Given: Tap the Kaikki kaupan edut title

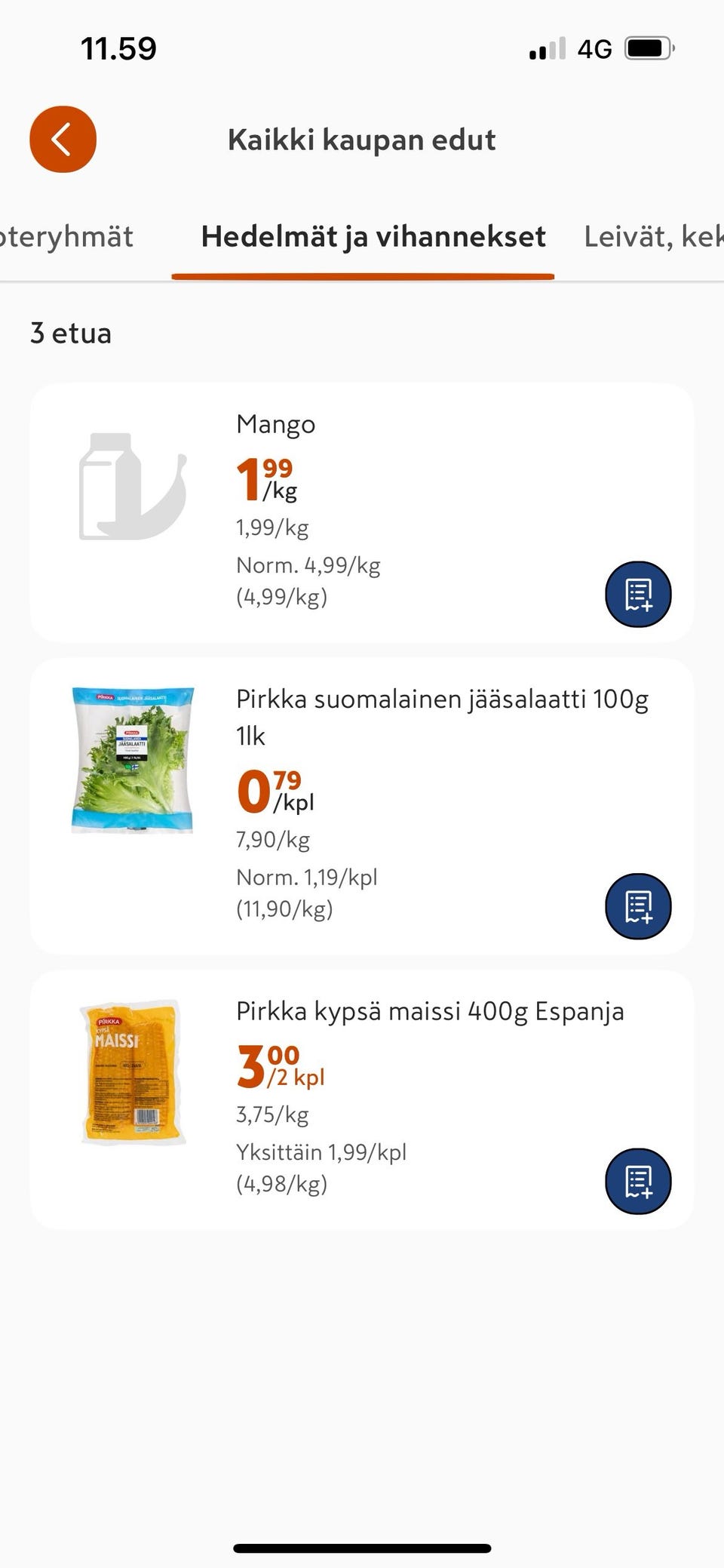Looking at the screenshot, I should point(362,139).
